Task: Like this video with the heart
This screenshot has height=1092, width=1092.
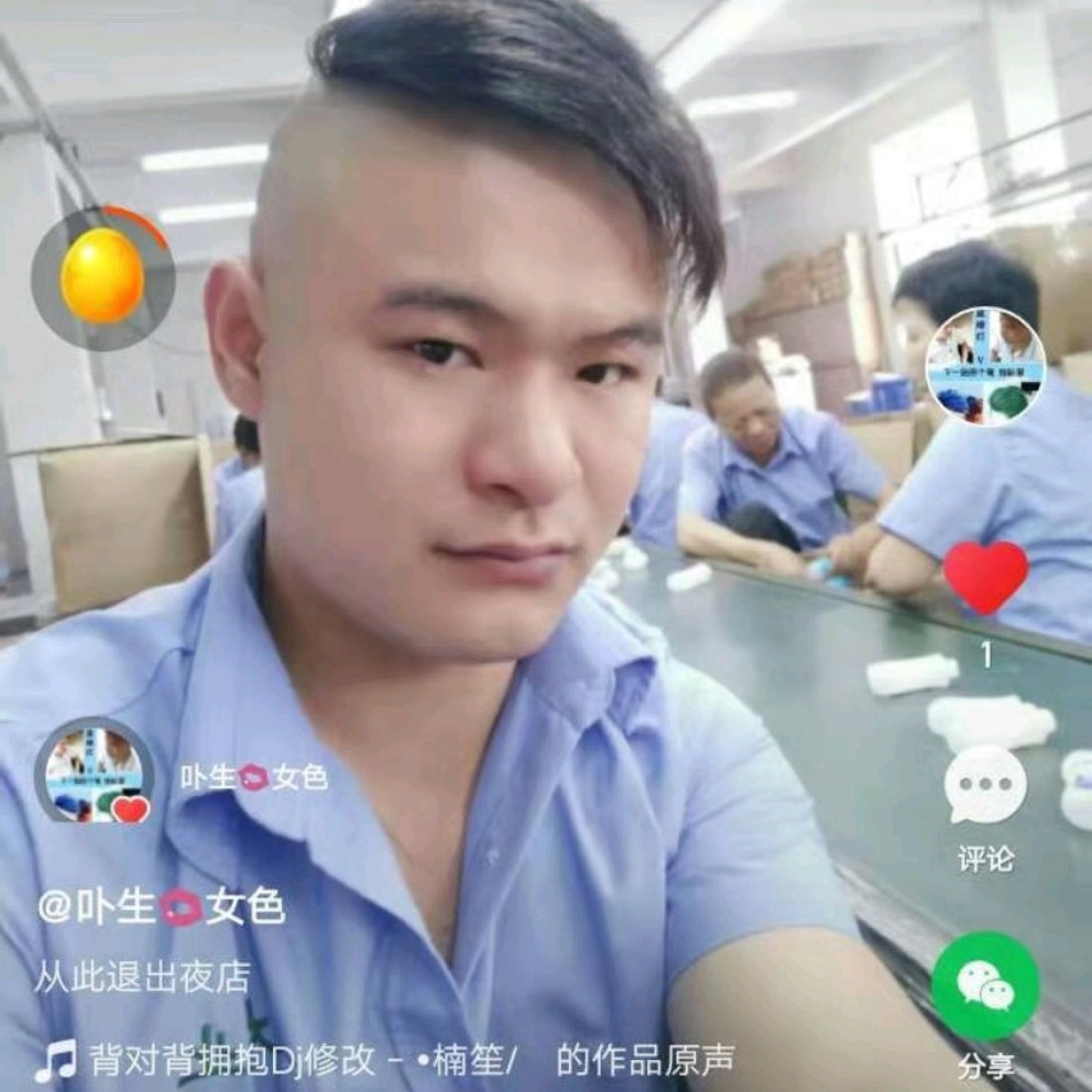Action: pyautogui.click(x=985, y=577)
